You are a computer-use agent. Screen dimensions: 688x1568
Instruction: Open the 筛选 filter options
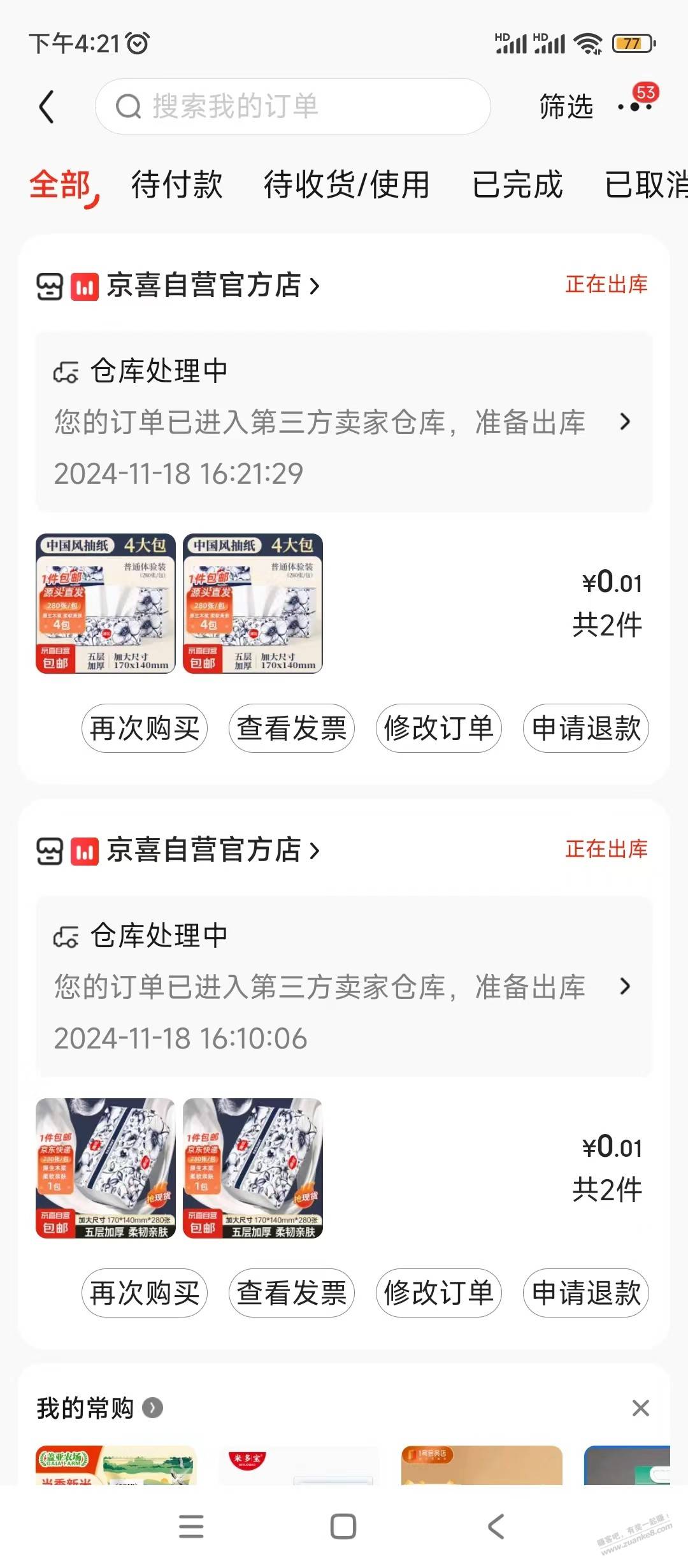point(566,106)
